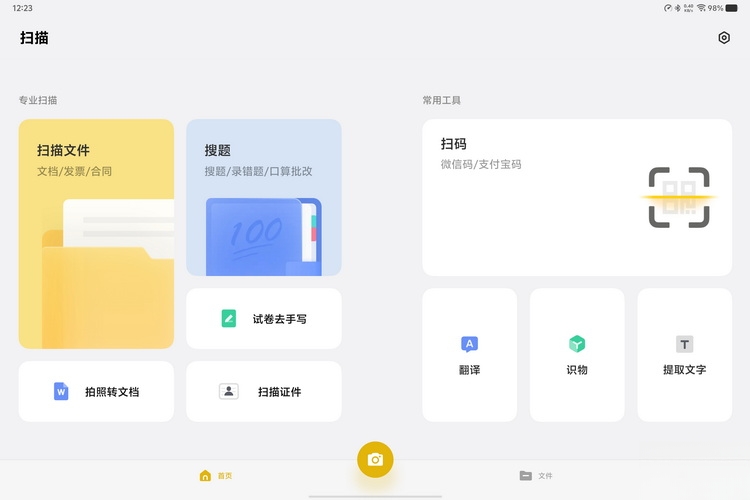Switch to the 文件 tab
750x500 pixels.
536,476
